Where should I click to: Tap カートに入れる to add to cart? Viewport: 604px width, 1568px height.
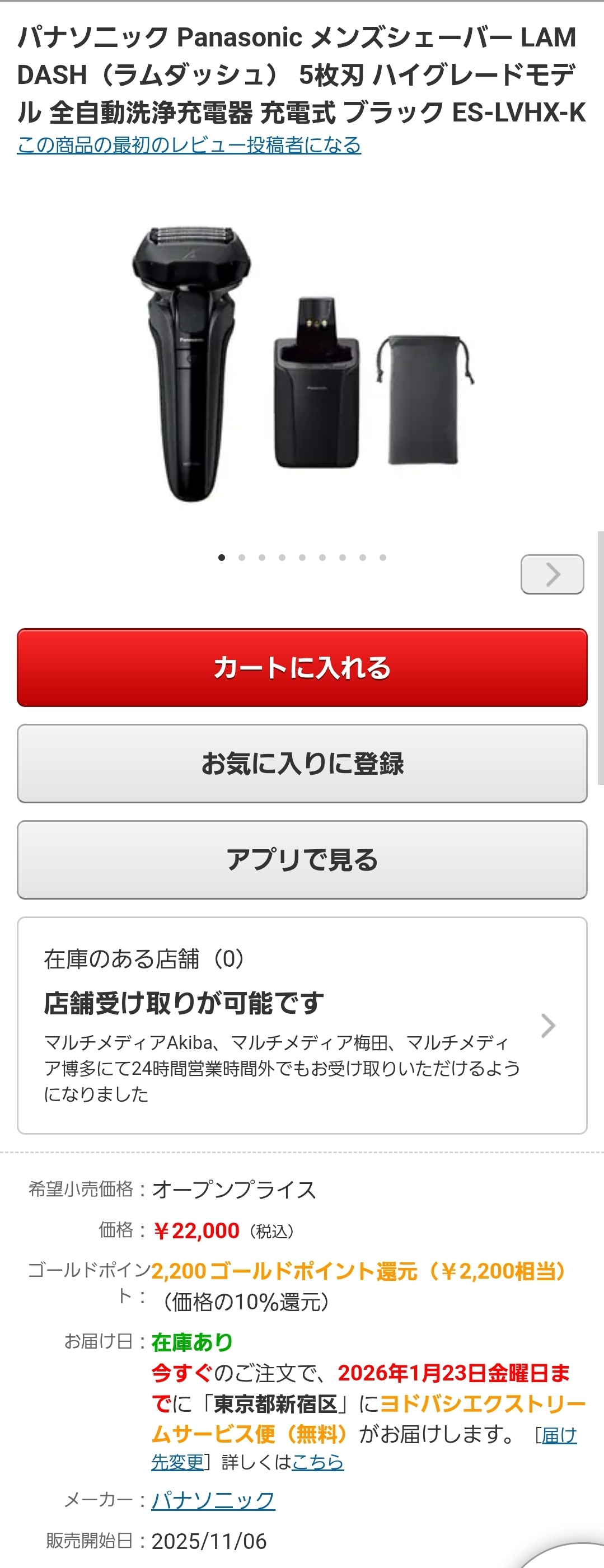302,668
